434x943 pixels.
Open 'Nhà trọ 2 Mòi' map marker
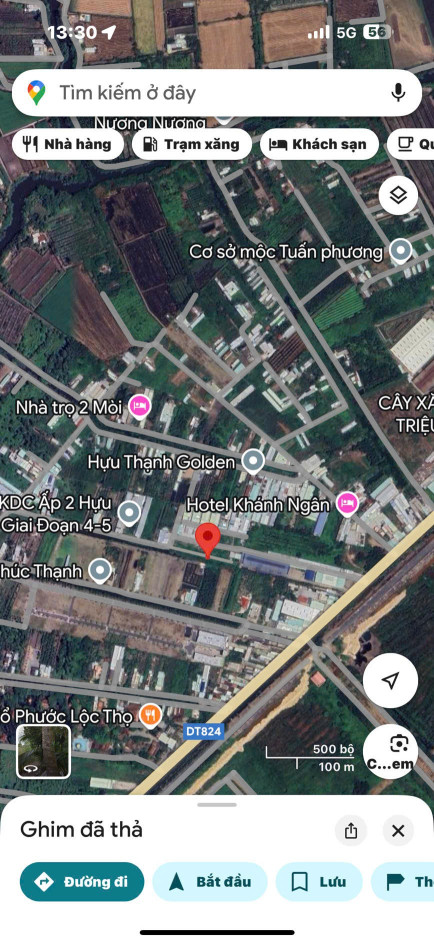tap(140, 407)
